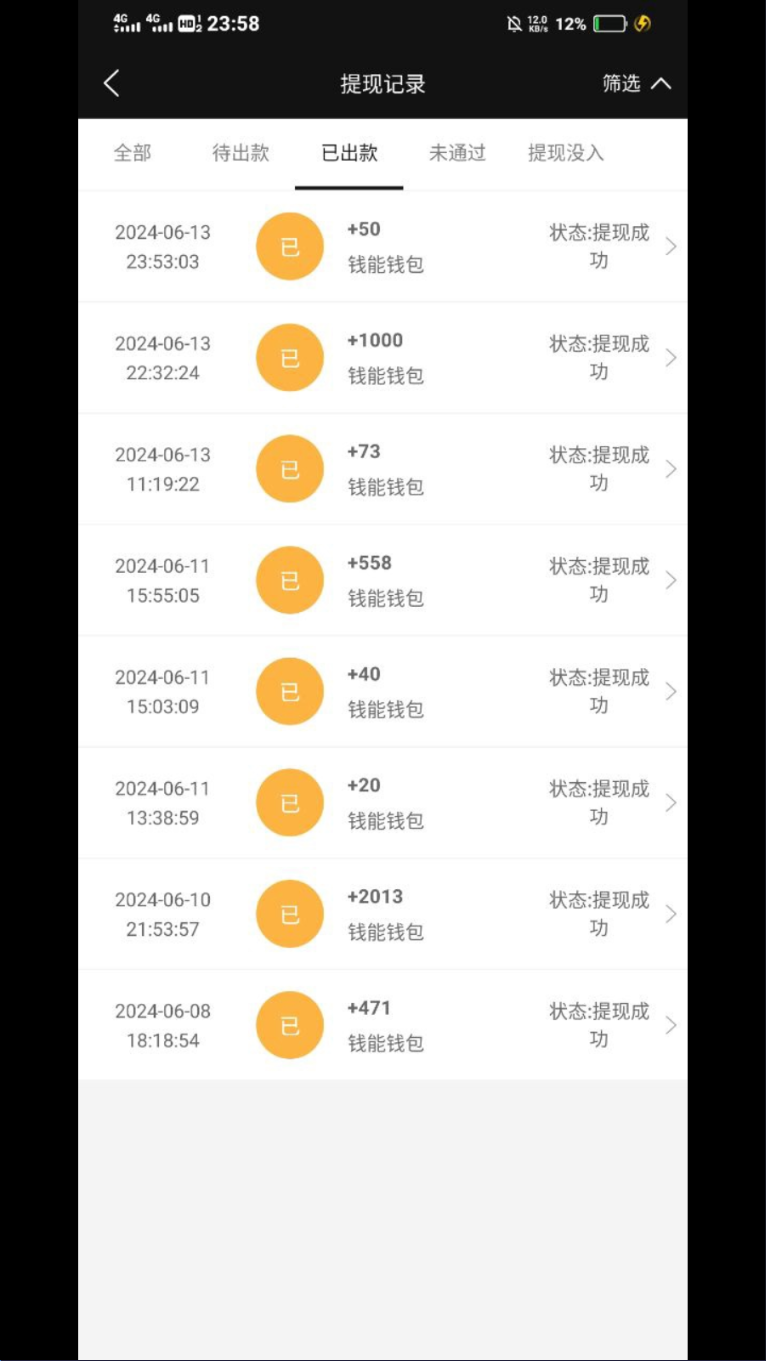This screenshot has height=1361, width=766.
Task: View details of the +2013 withdrawal
Action: click(383, 913)
